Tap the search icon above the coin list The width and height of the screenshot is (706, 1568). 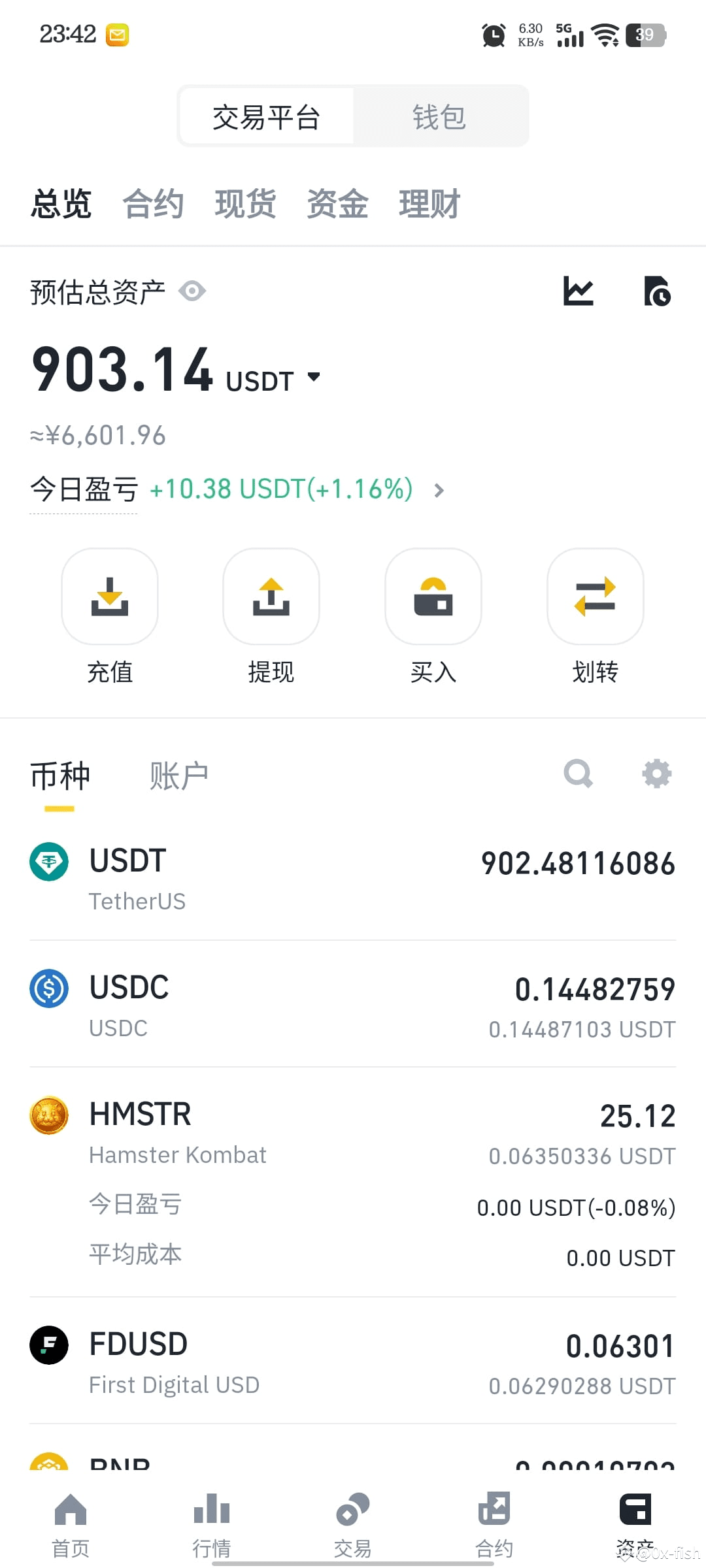click(578, 774)
